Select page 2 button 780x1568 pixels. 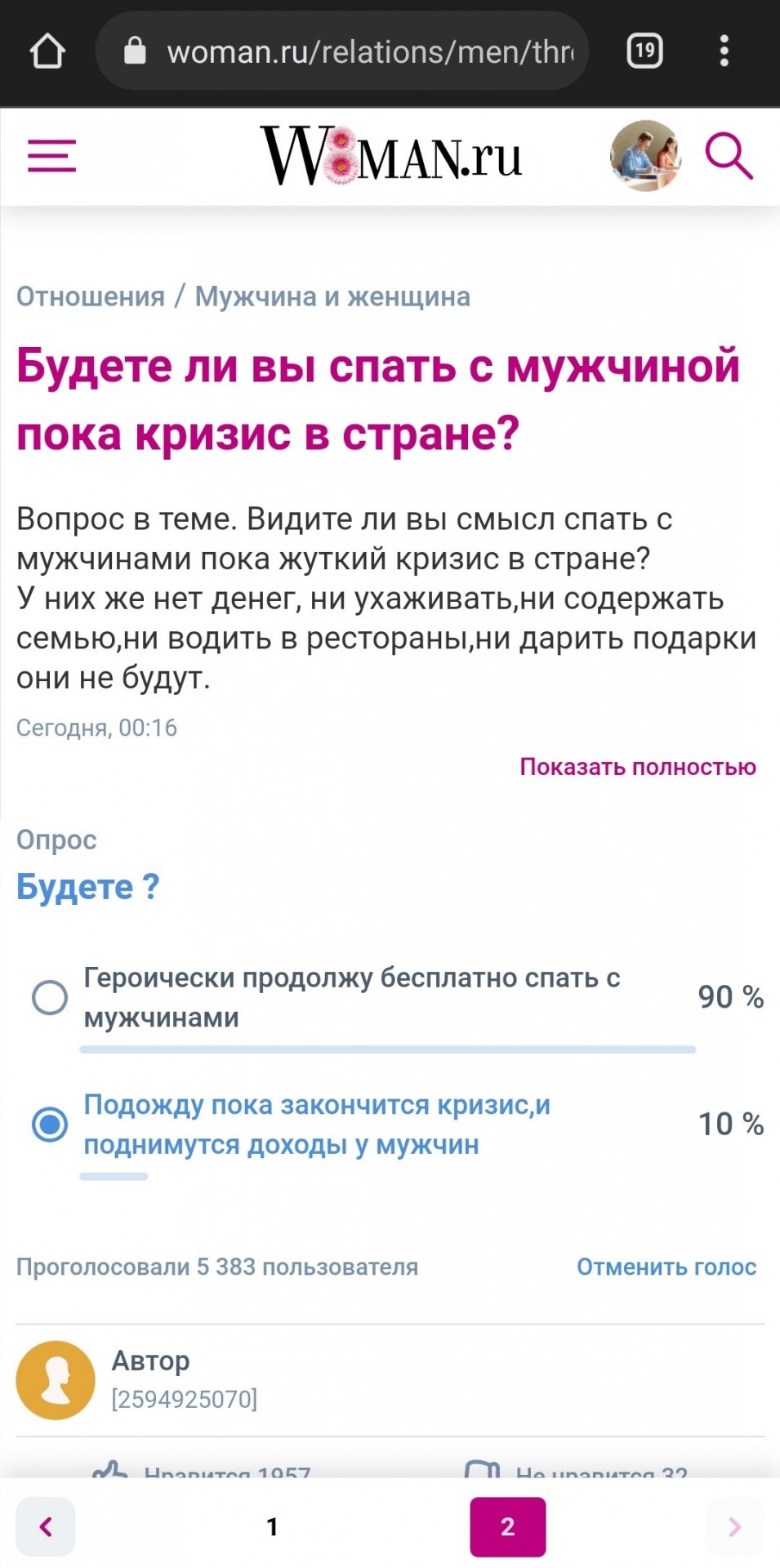coord(508,1526)
